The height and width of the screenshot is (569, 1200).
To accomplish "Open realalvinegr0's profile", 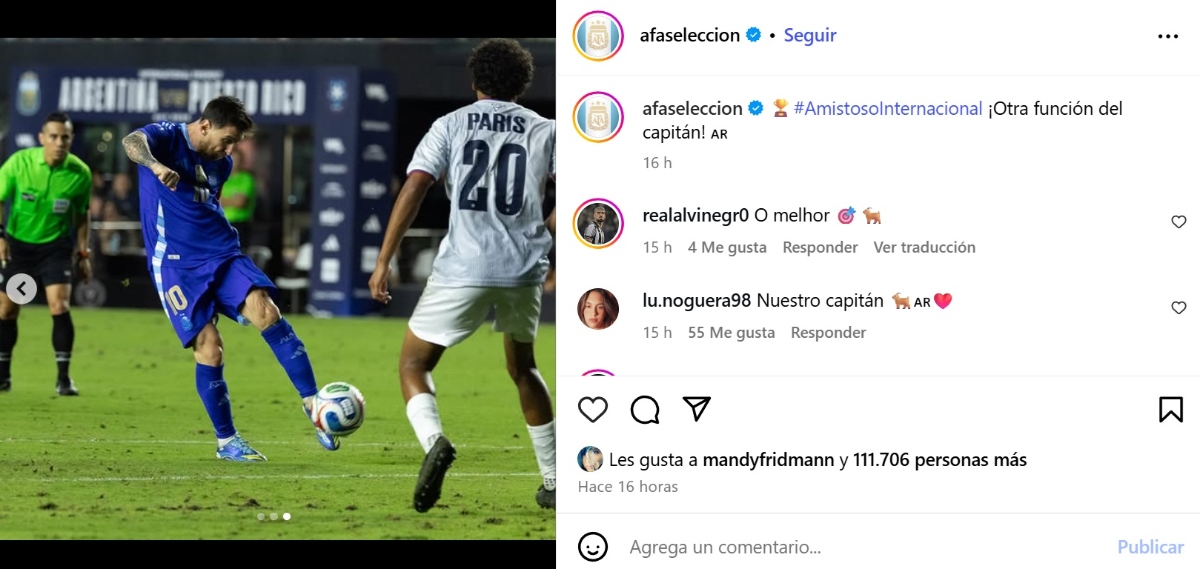I will pos(696,215).
